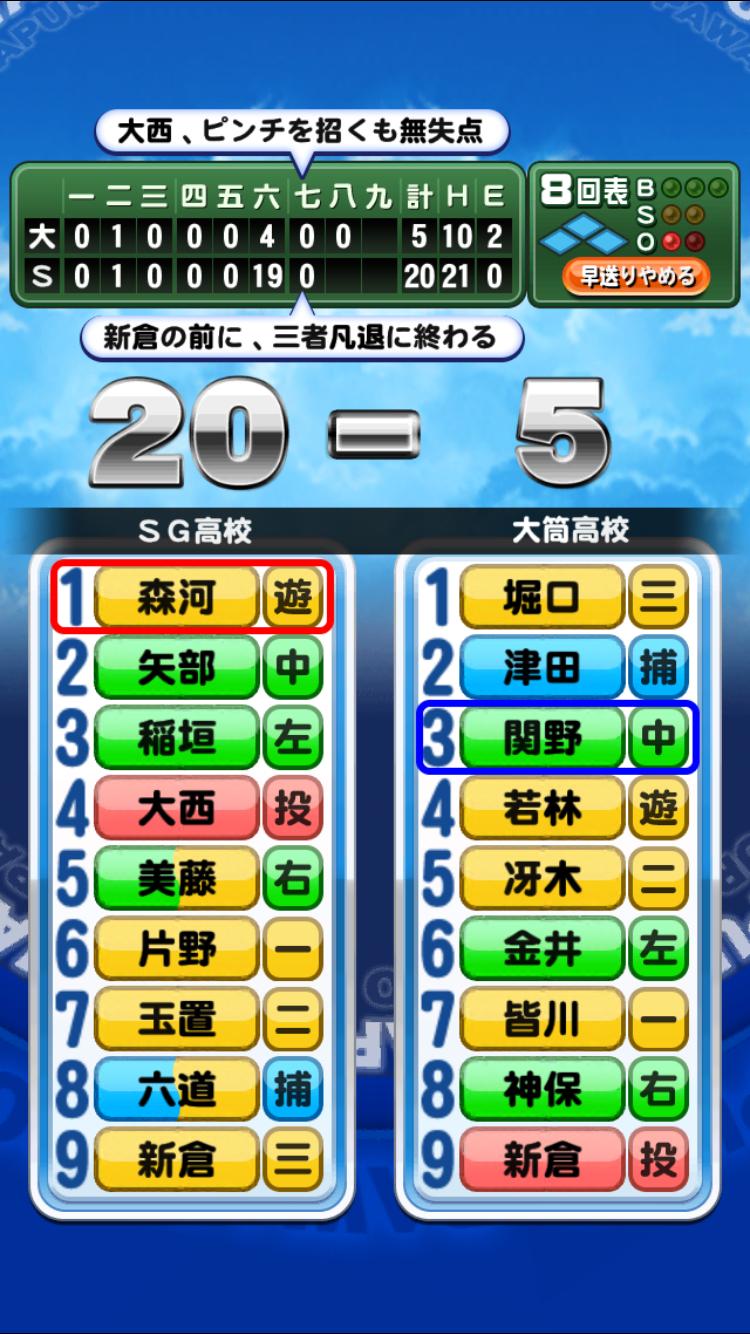Expand the 新倉 three-out commentary bubble
The image size is (750, 1334).
(305, 338)
